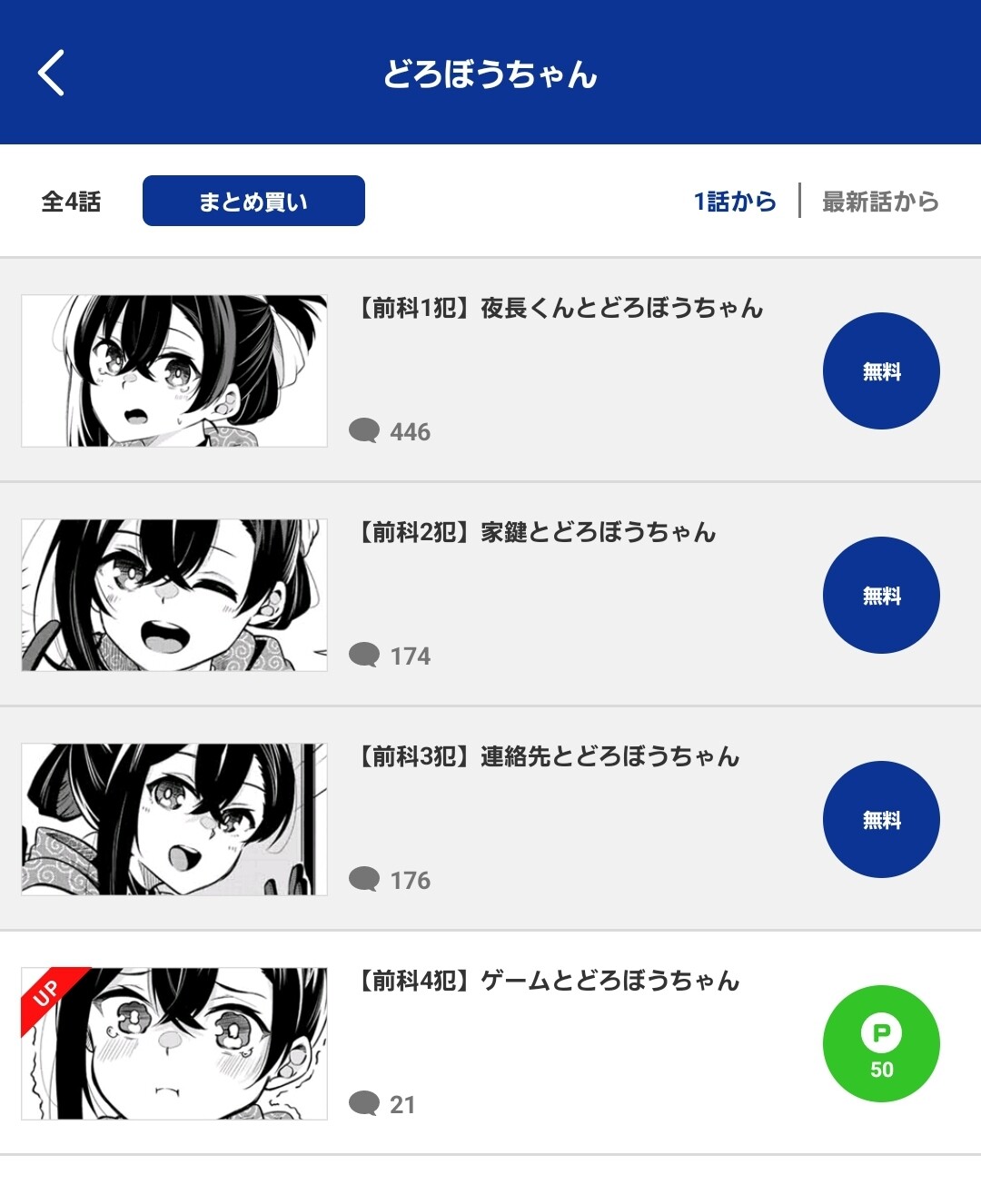Open episode 【前科3犯】連絡先とどろぼうちゃん
The width and height of the screenshot is (981, 1204).
coord(548,757)
